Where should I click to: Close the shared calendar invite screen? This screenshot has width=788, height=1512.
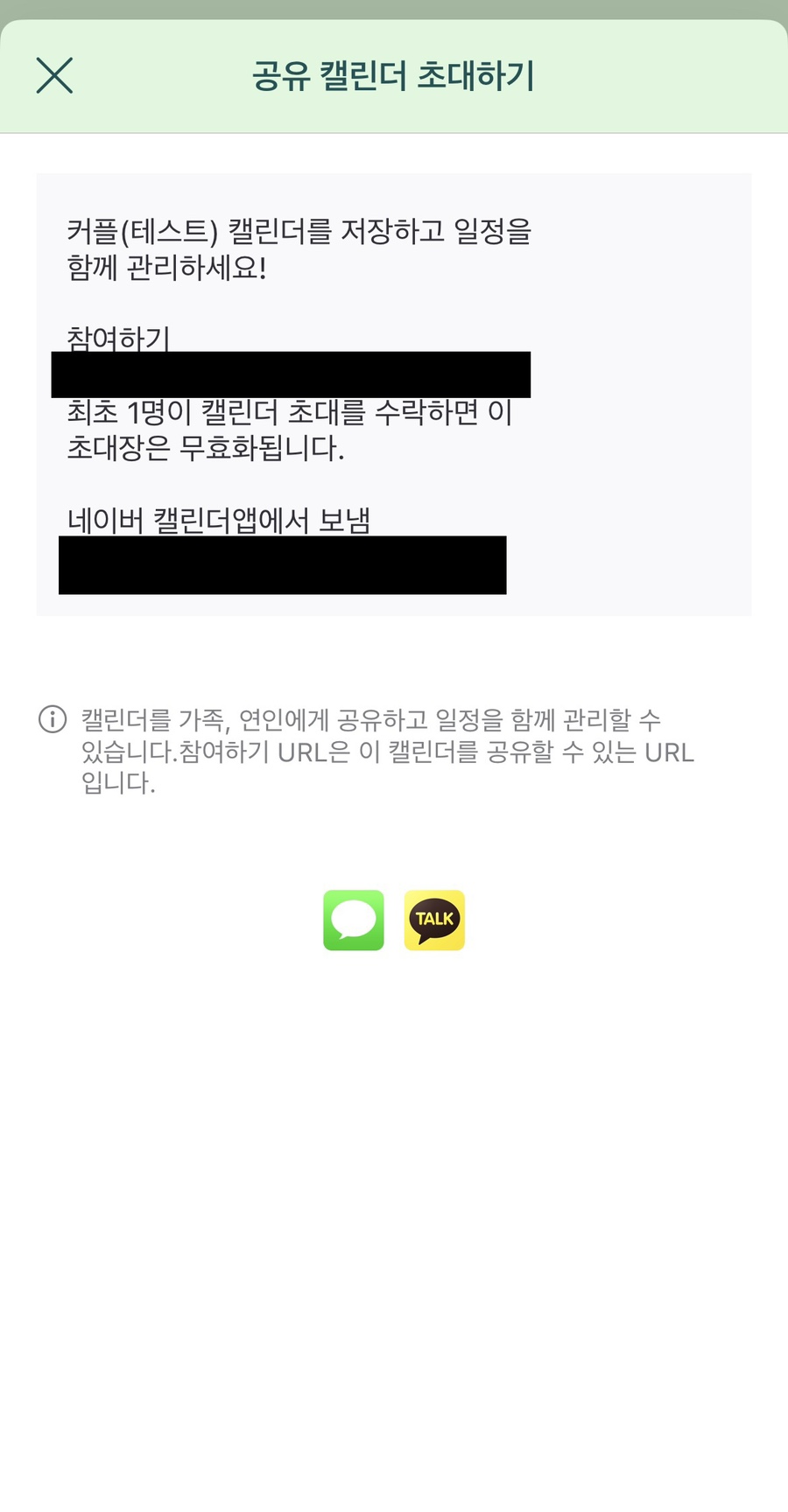coord(54,75)
